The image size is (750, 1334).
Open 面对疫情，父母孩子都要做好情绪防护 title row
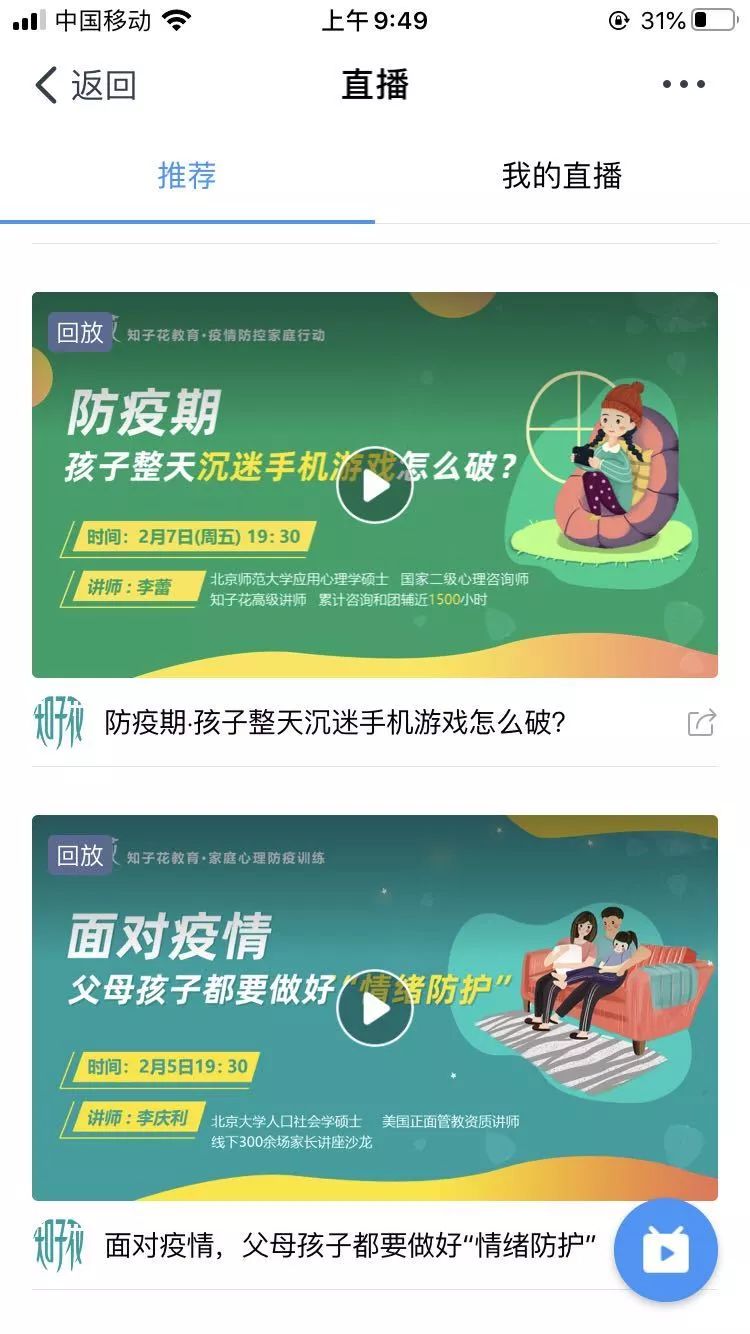coord(350,1246)
